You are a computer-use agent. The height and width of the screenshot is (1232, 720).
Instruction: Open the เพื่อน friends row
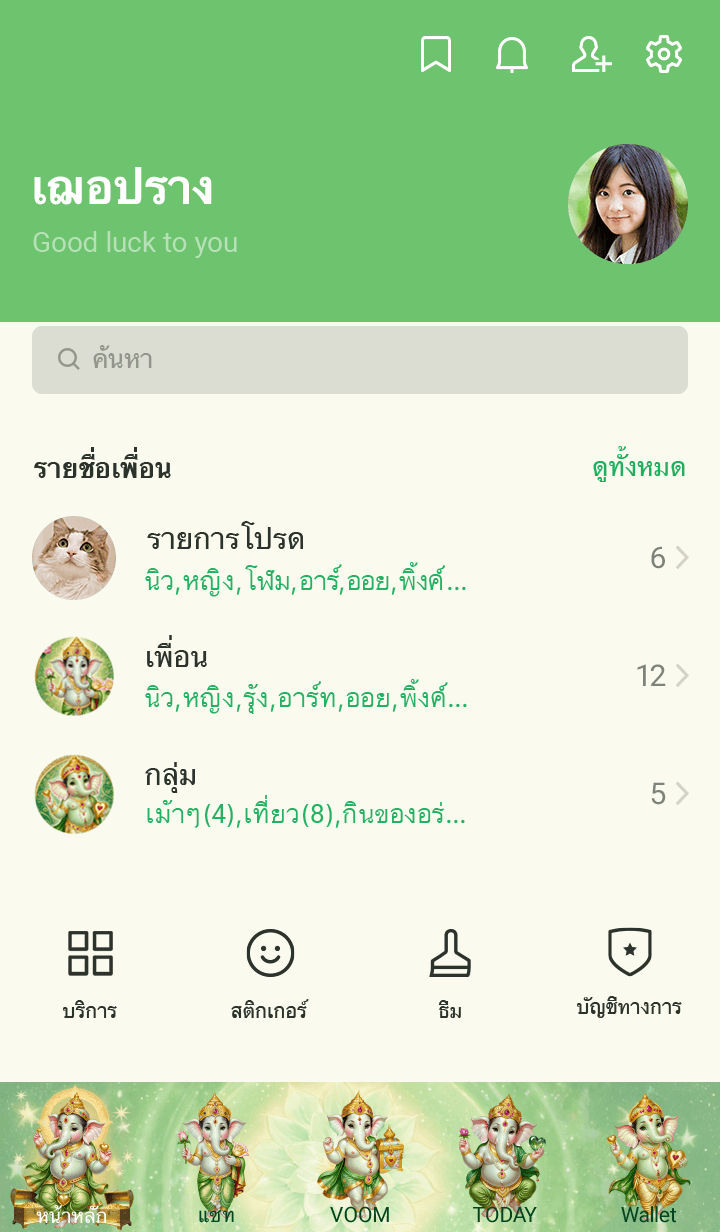click(x=360, y=676)
